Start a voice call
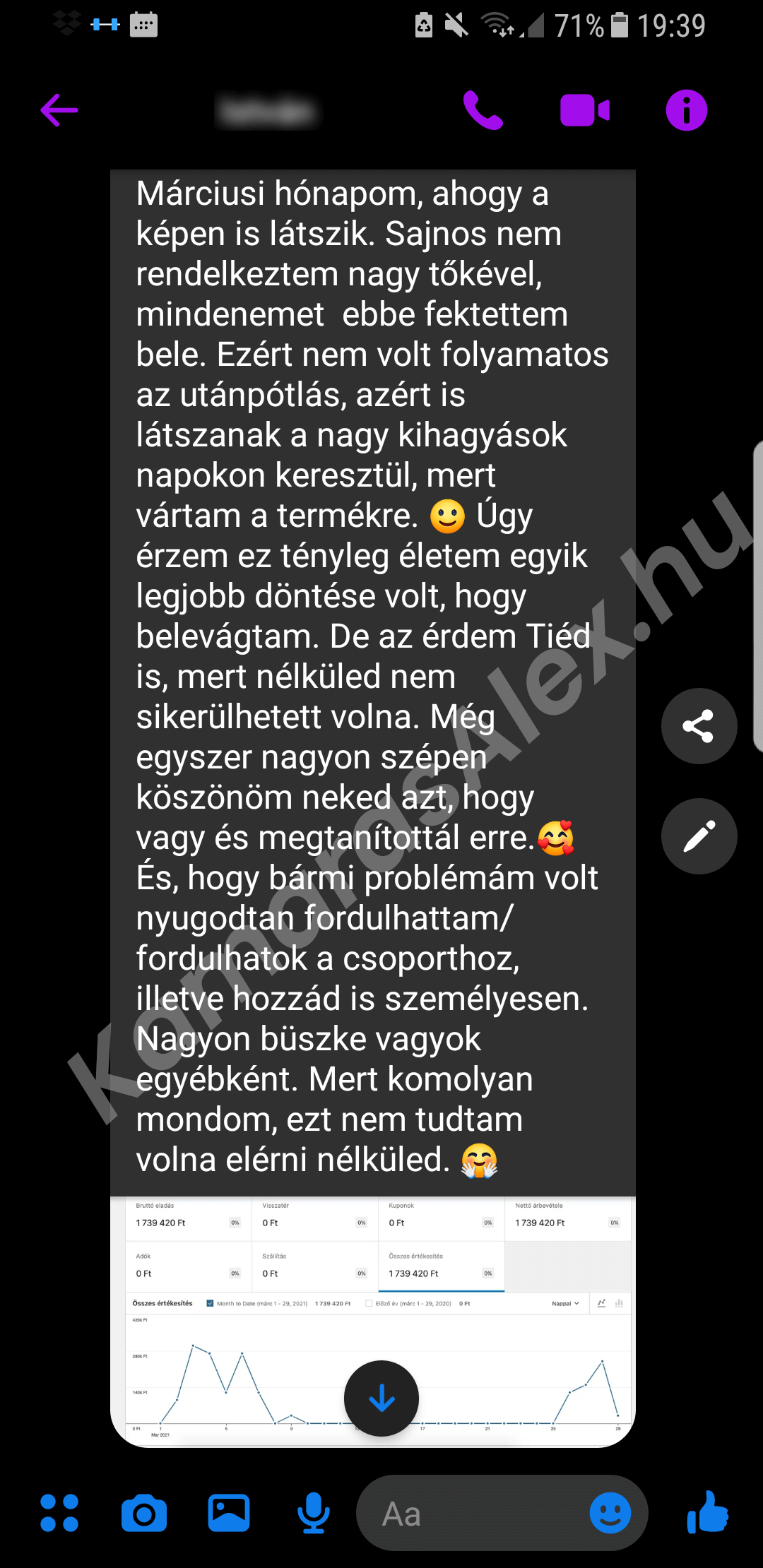This screenshot has height=1568, width=763. (483, 111)
